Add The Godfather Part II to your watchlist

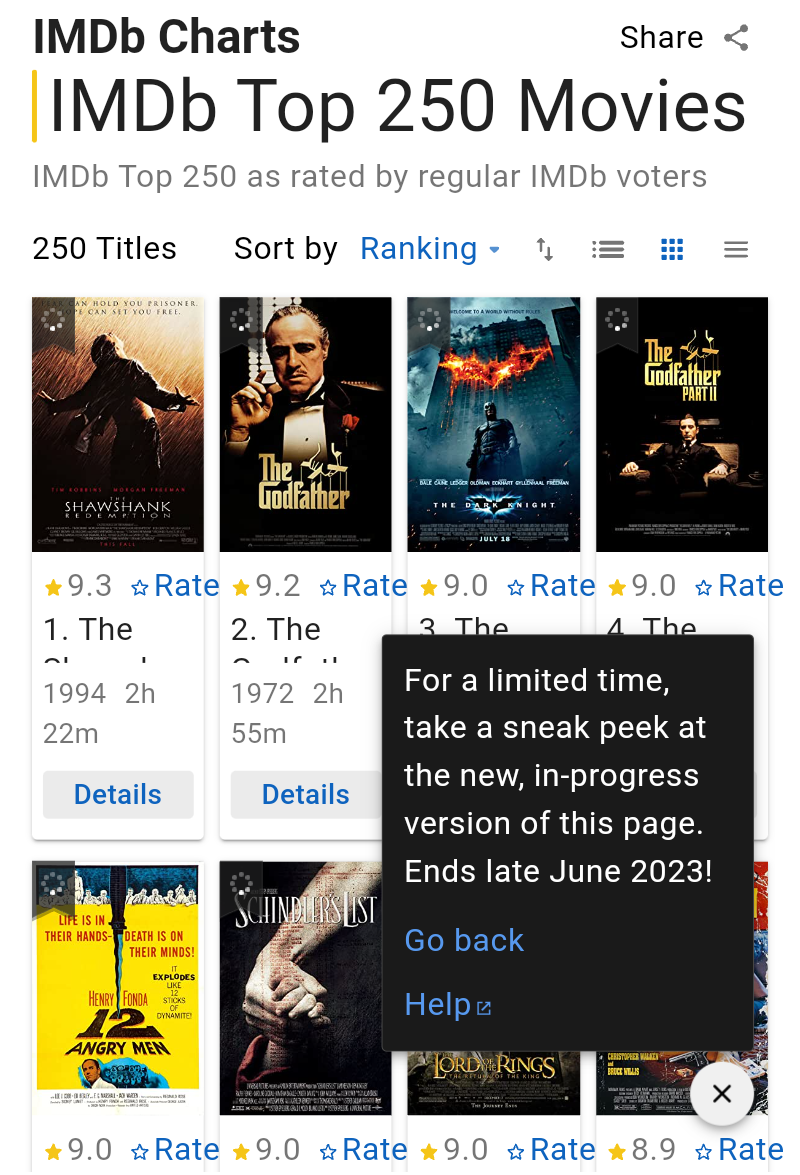616,322
